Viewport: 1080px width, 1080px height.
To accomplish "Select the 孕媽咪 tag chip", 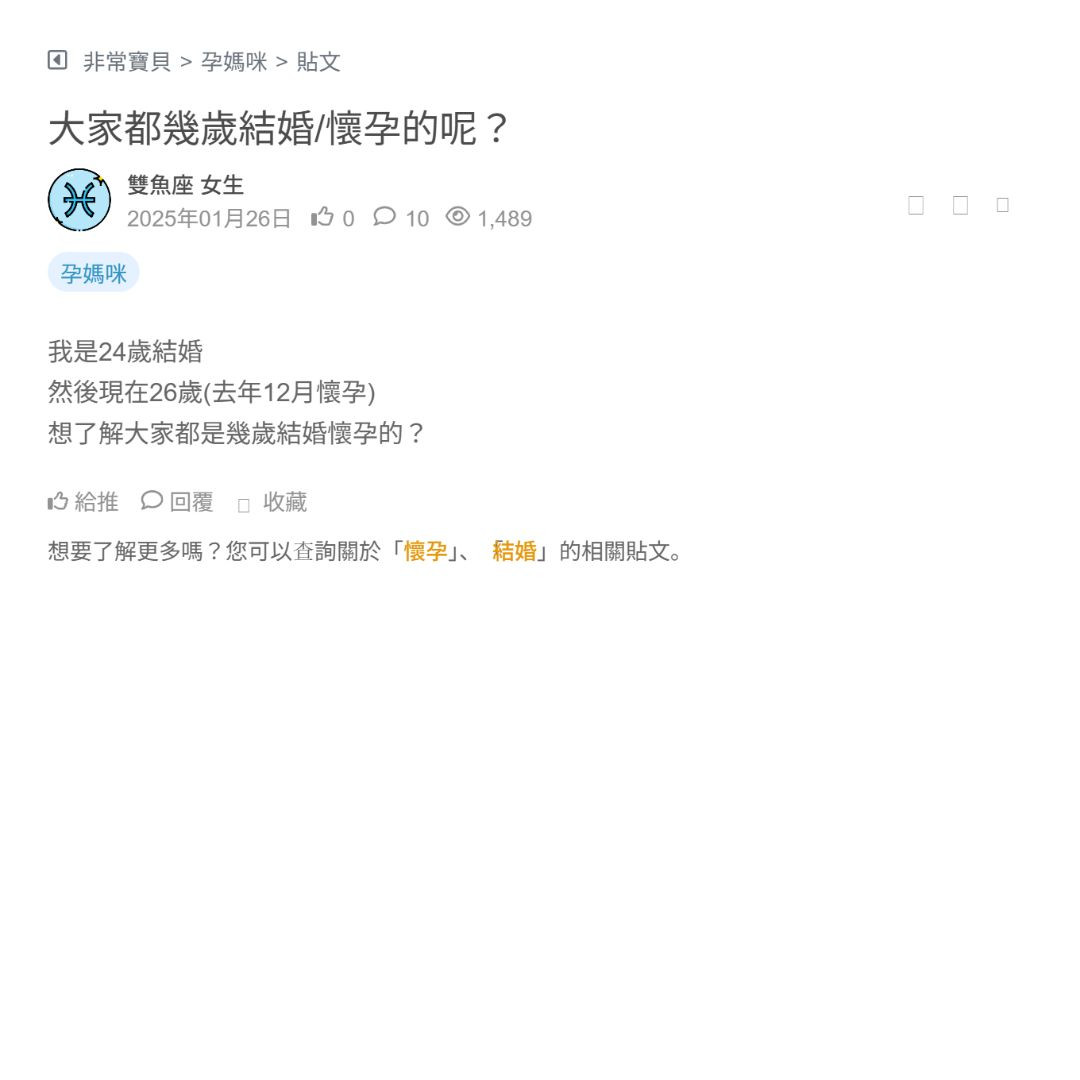I will click(x=94, y=273).
